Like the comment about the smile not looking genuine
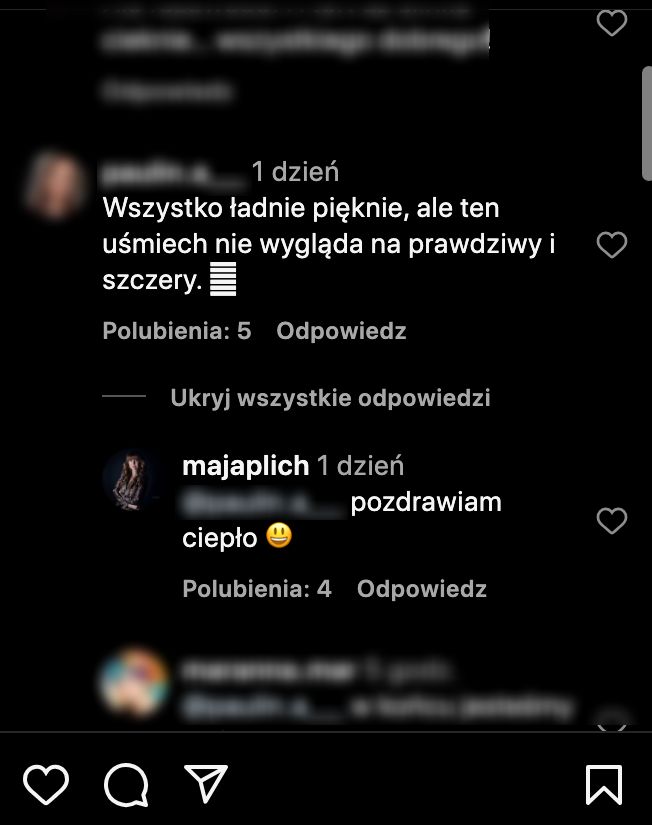 611,245
